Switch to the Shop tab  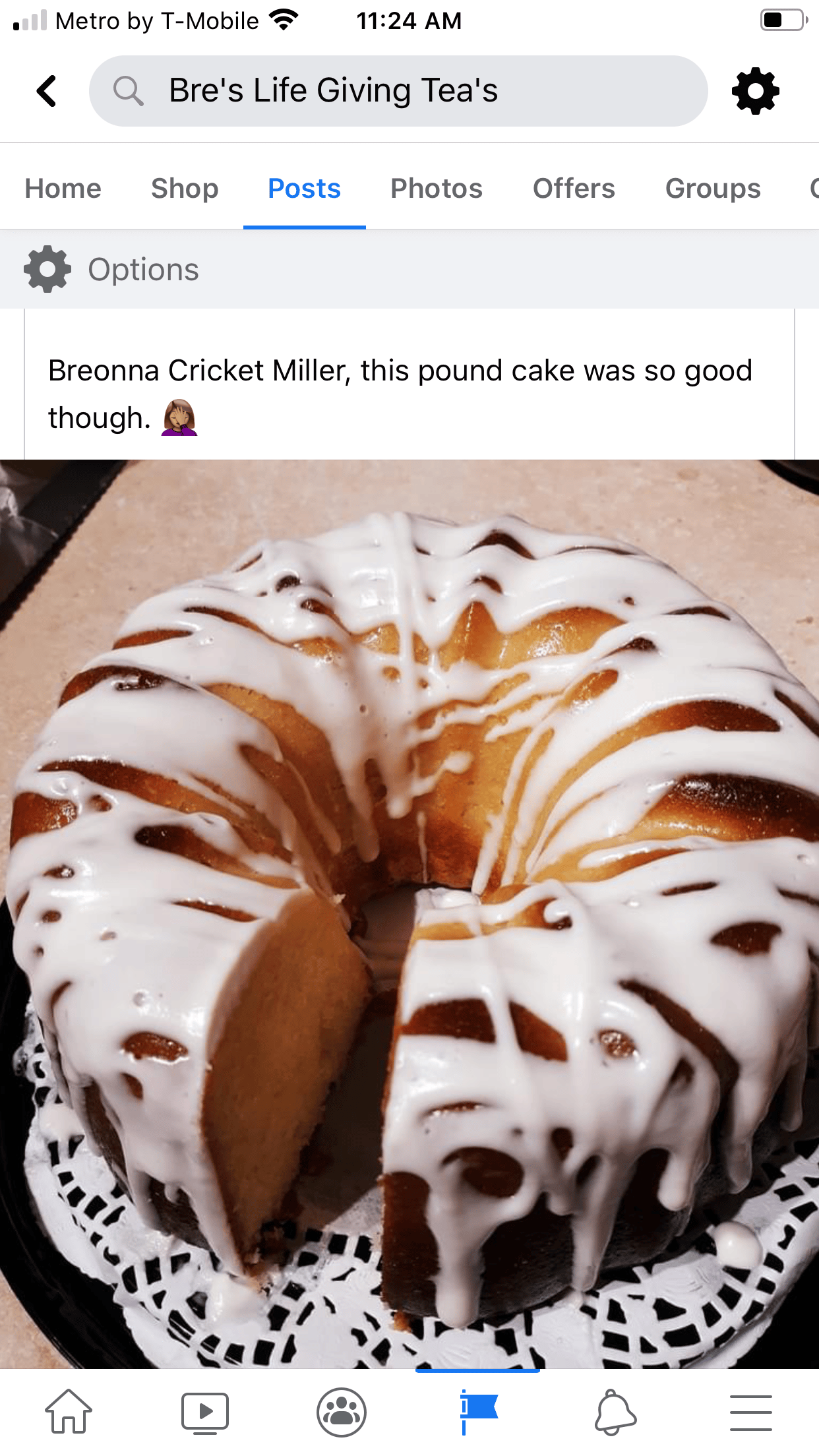185,189
